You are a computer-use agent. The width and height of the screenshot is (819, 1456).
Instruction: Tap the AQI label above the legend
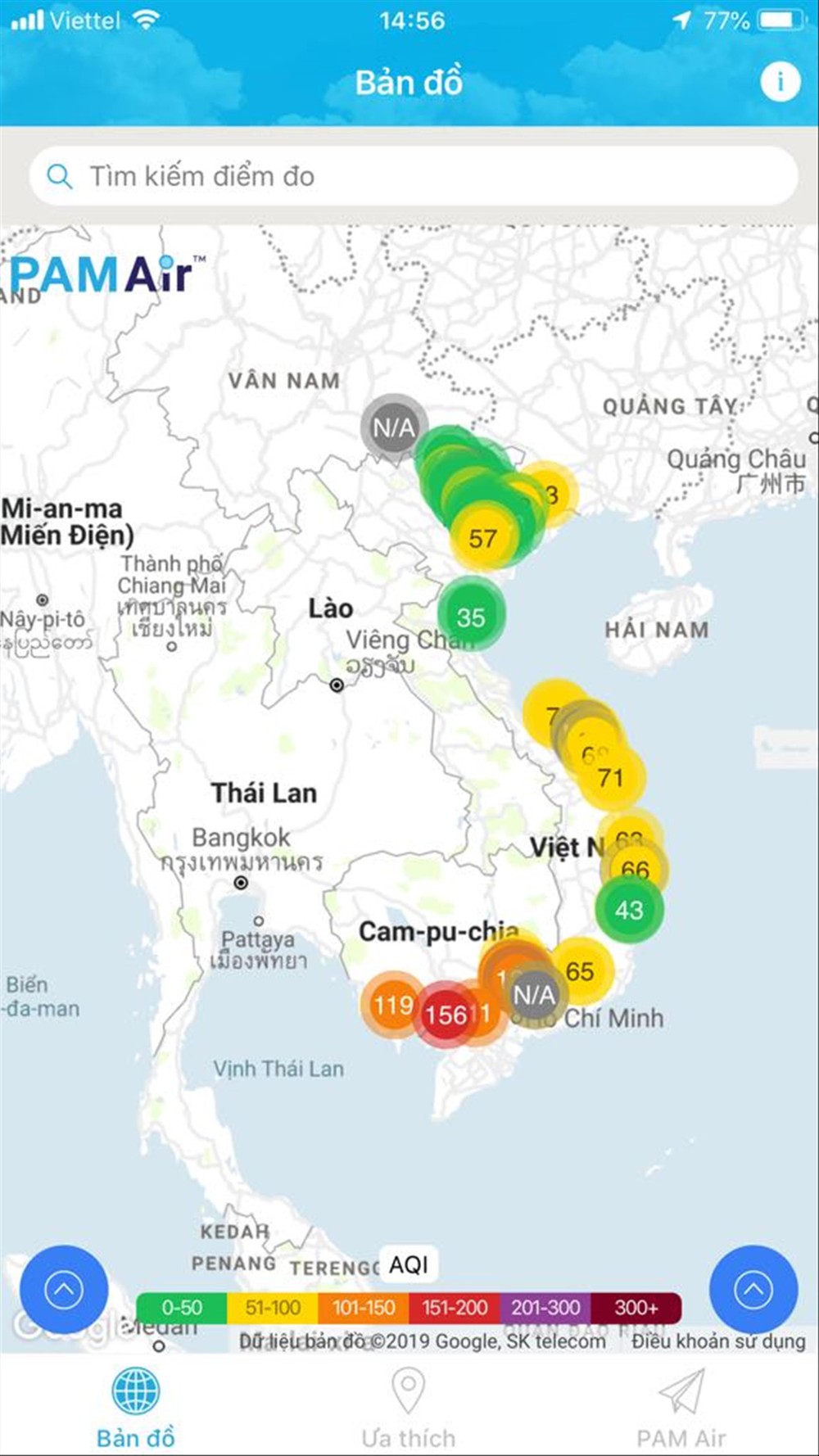click(x=409, y=1265)
